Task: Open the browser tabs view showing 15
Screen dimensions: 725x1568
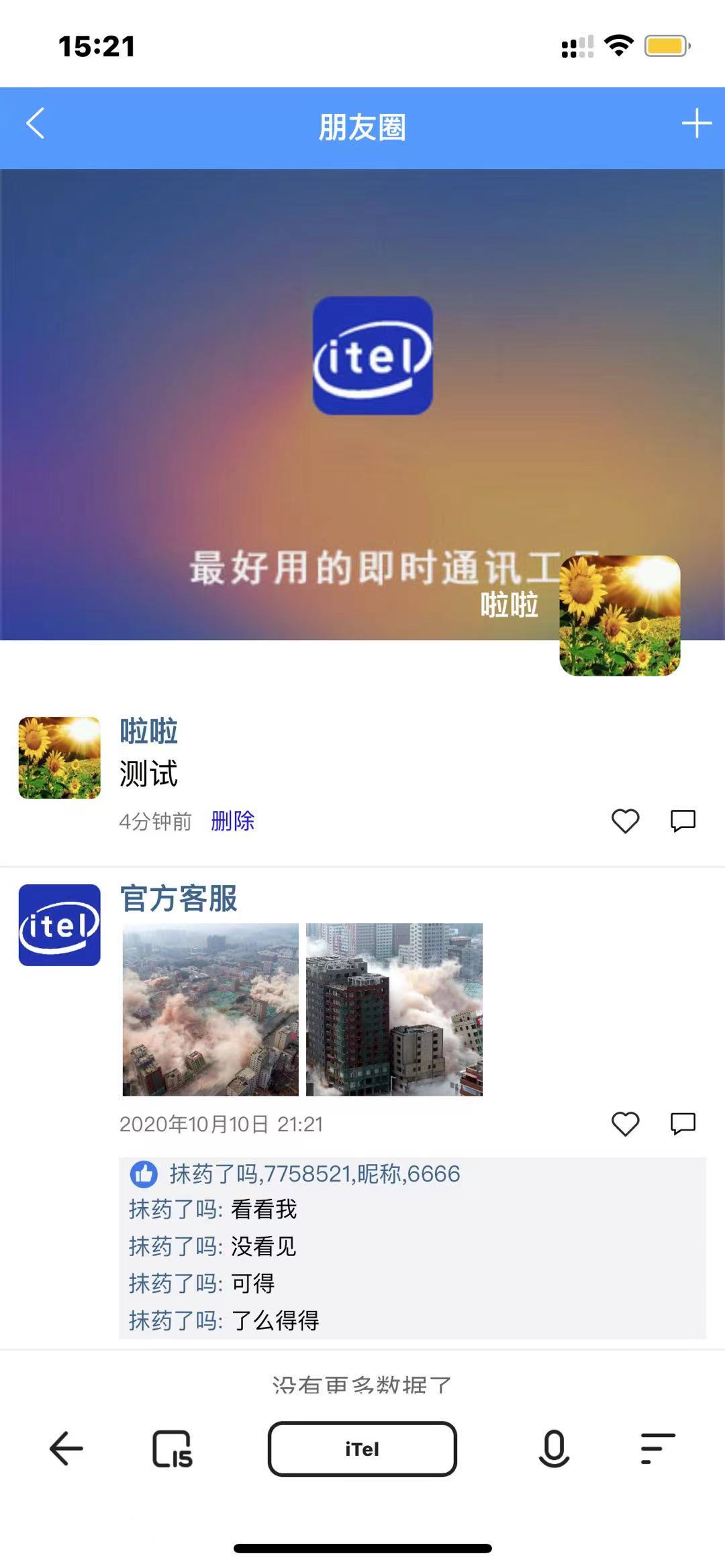Action: (x=172, y=1449)
